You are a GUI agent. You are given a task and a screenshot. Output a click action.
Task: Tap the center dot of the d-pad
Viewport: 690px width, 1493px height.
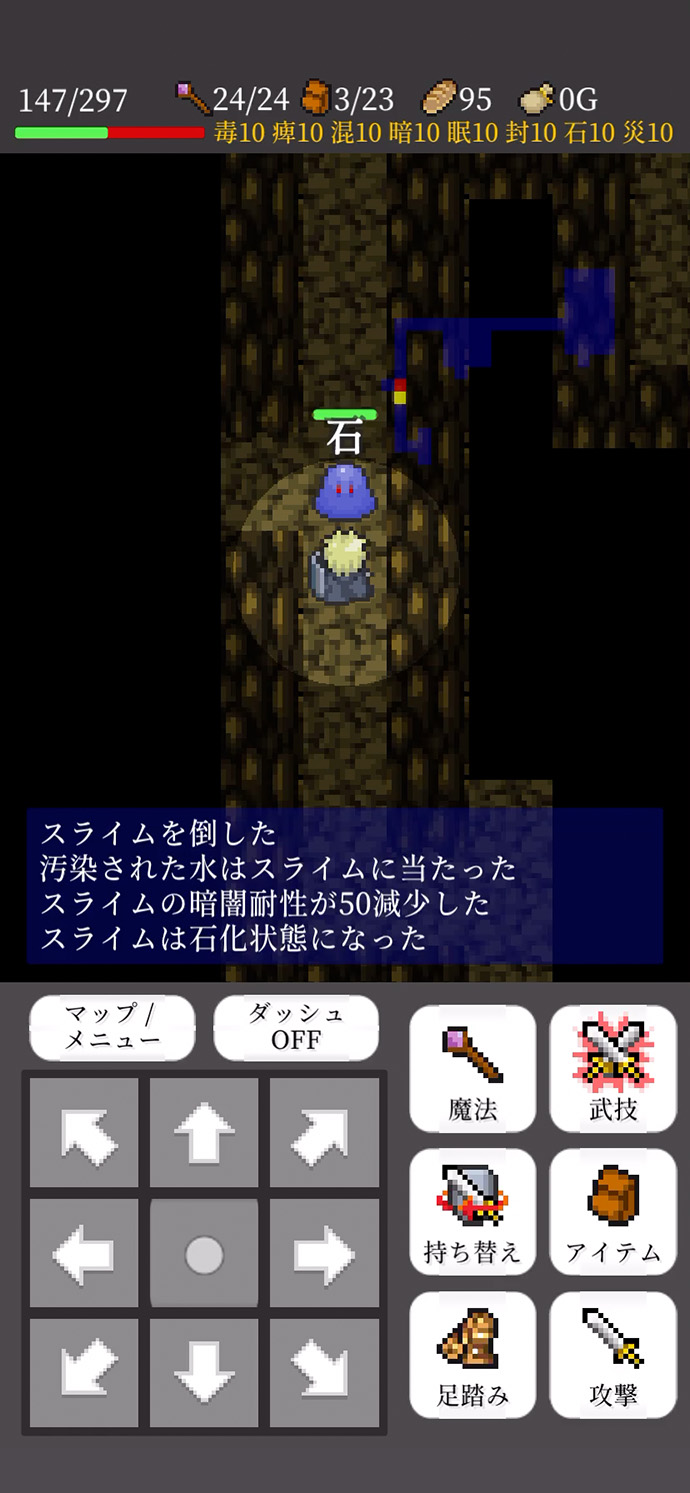[x=204, y=1253]
